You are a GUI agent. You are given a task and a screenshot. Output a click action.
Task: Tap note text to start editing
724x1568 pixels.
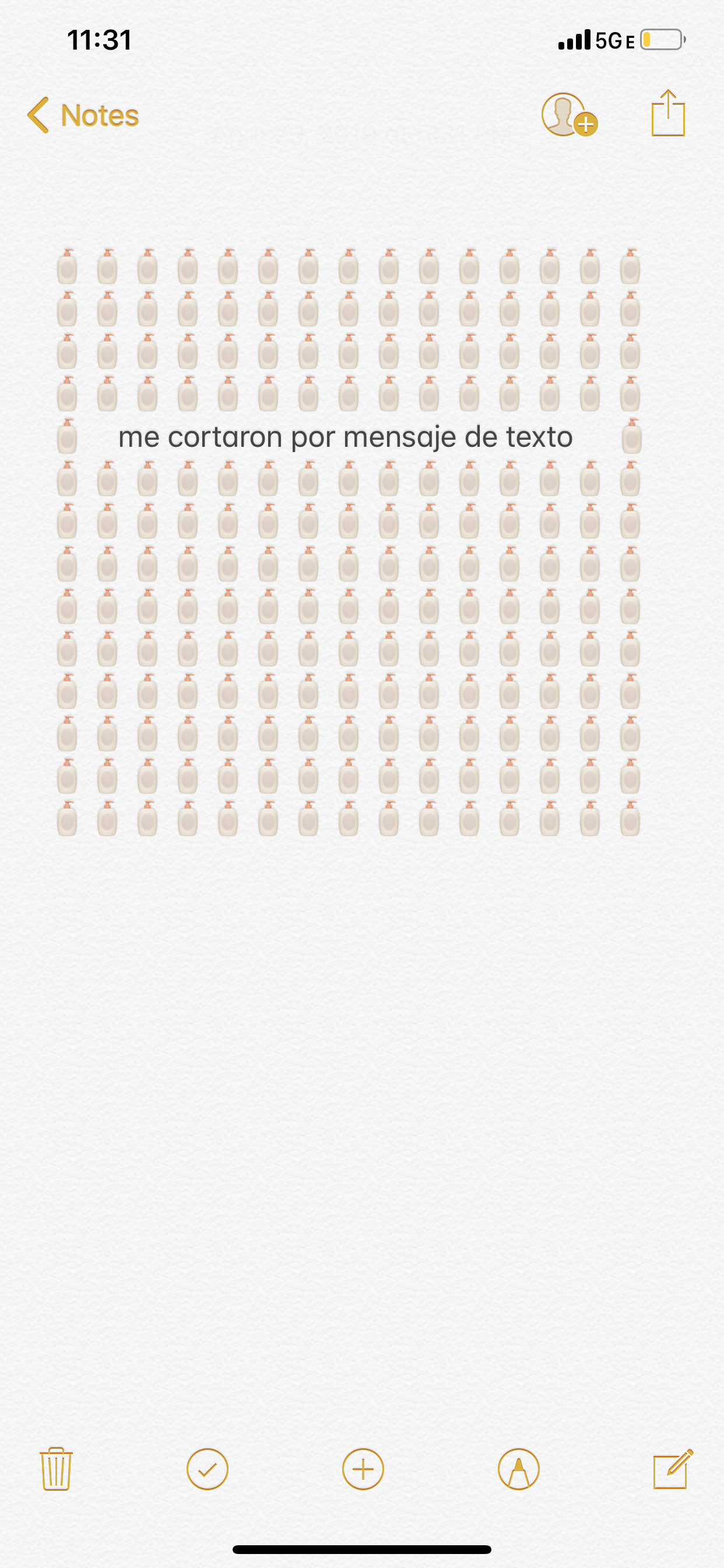(x=346, y=437)
